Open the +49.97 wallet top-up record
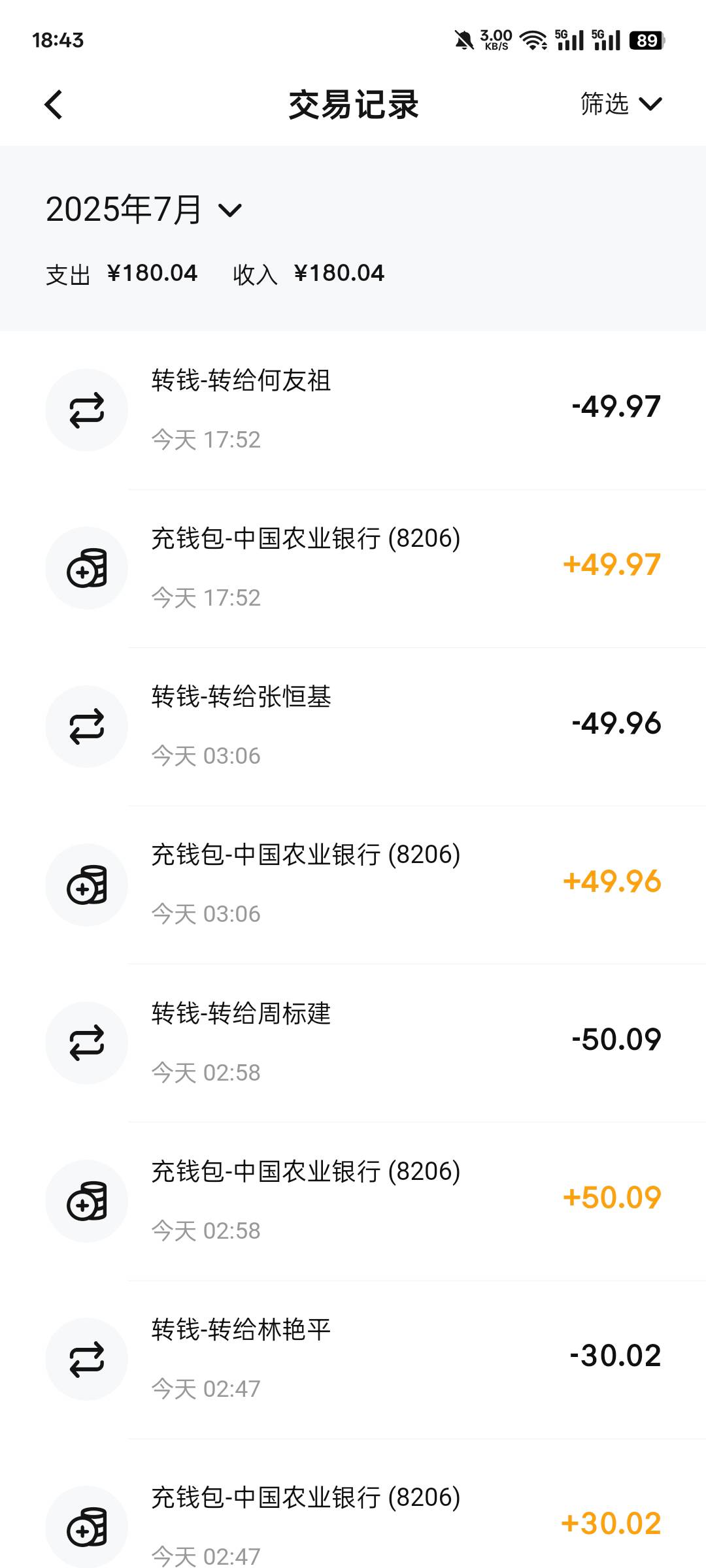The width and height of the screenshot is (706, 1568). pyautogui.click(x=353, y=568)
